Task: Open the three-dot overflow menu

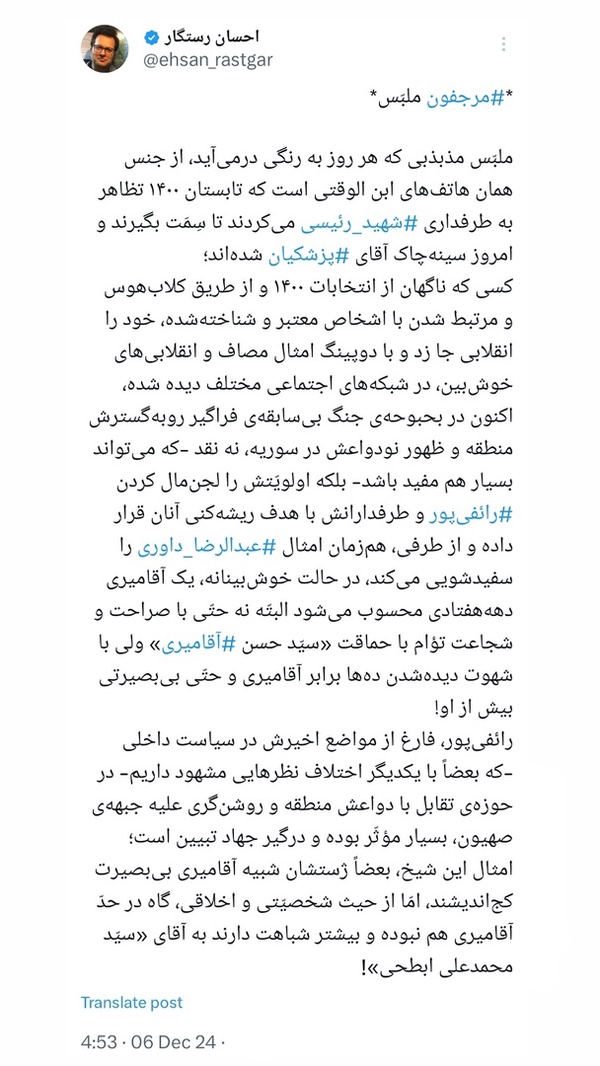Action: [x=504, y=44]
